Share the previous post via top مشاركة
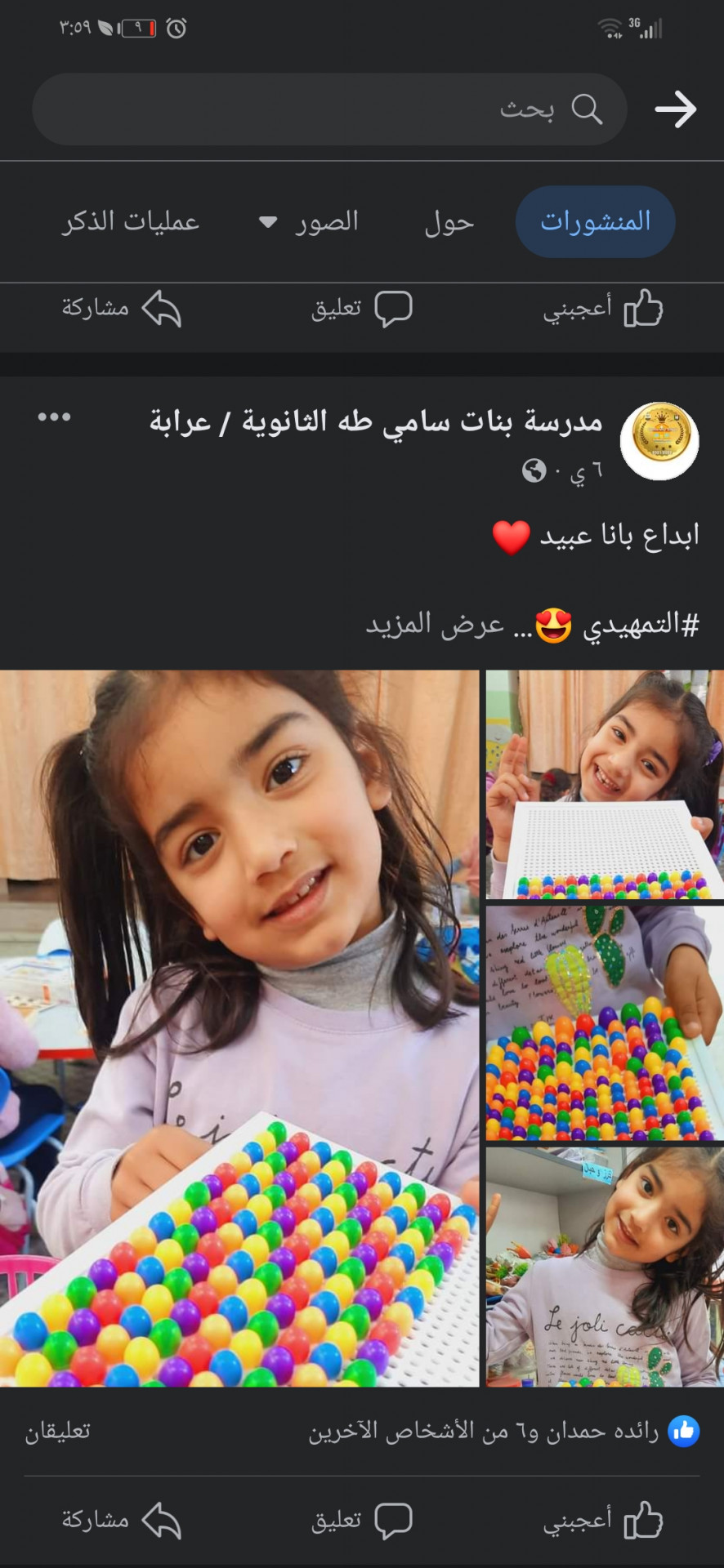Image resolution: width=724 pixels, height=1568 pixels. (x=121, y=309)
